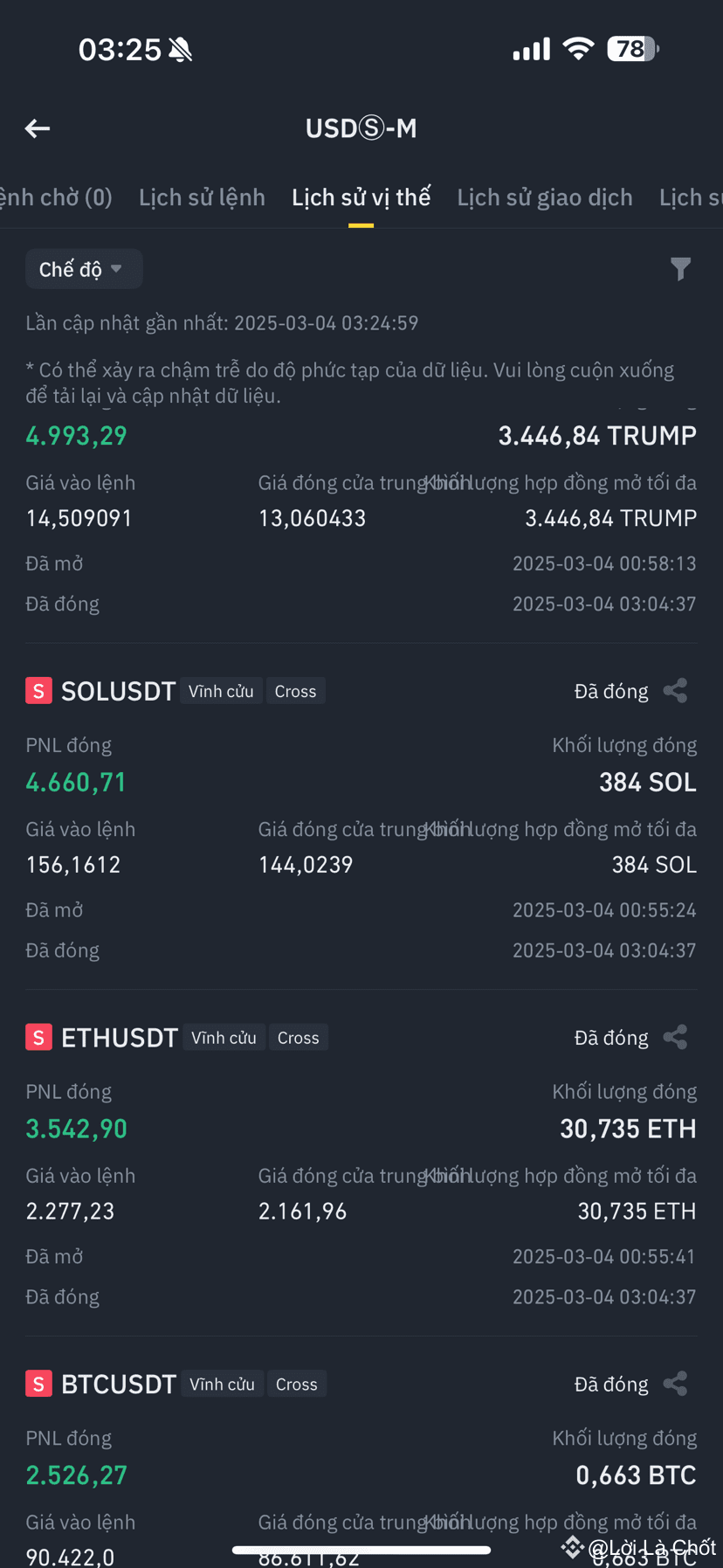Switch to Lịch sử lệnh tab

pos(202,197)
